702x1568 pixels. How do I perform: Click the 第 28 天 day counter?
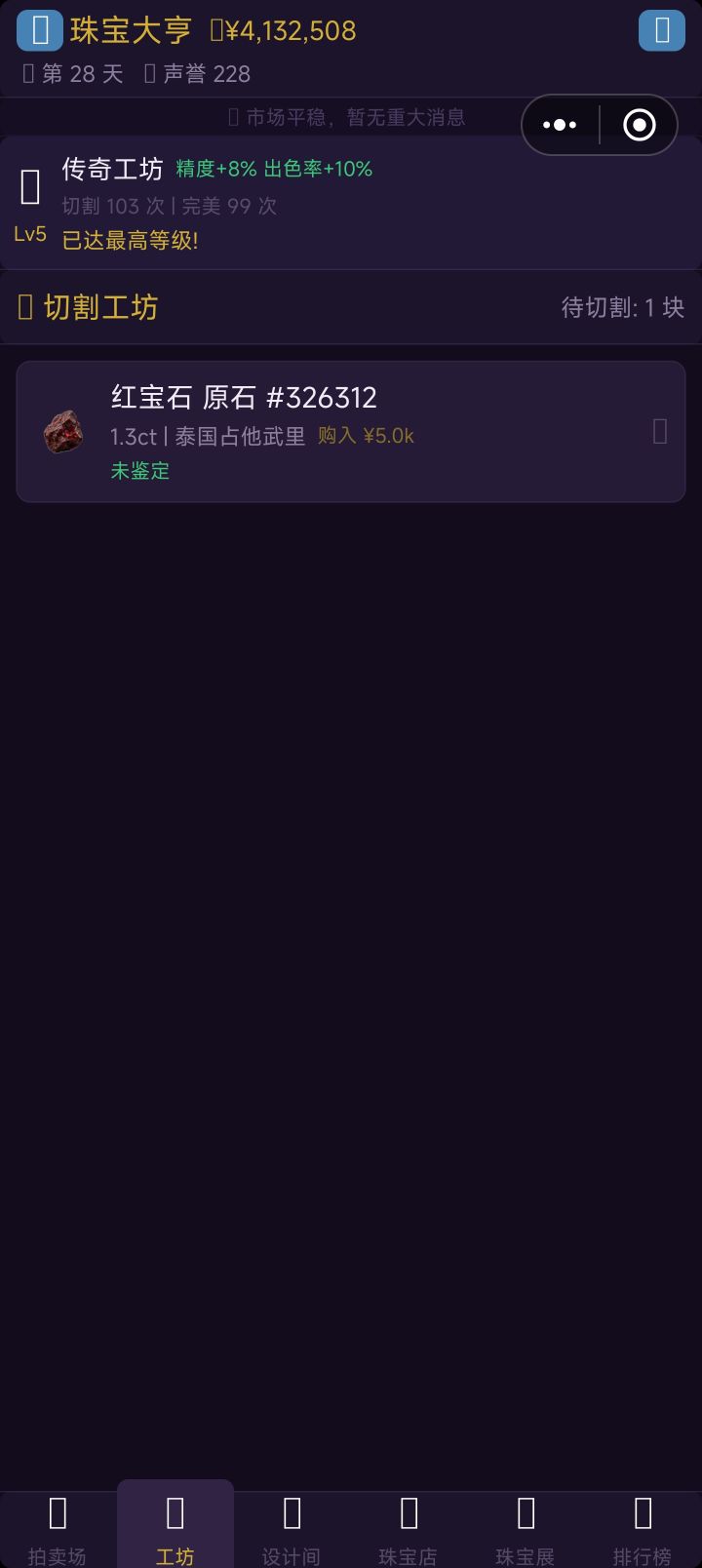(x=73, y=73)
